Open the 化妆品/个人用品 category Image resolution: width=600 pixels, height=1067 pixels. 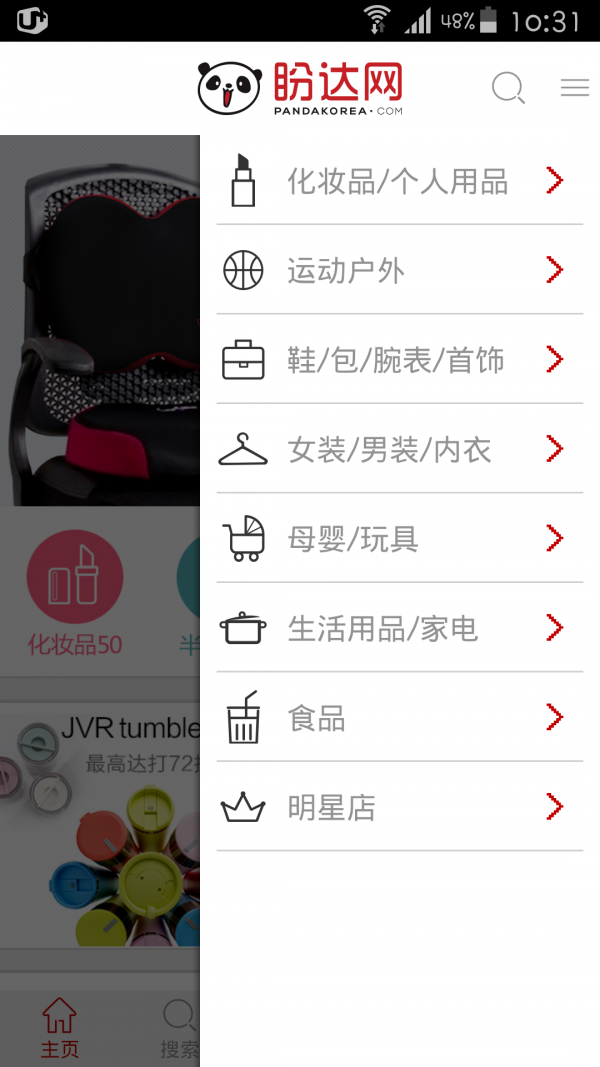point(399,181)
